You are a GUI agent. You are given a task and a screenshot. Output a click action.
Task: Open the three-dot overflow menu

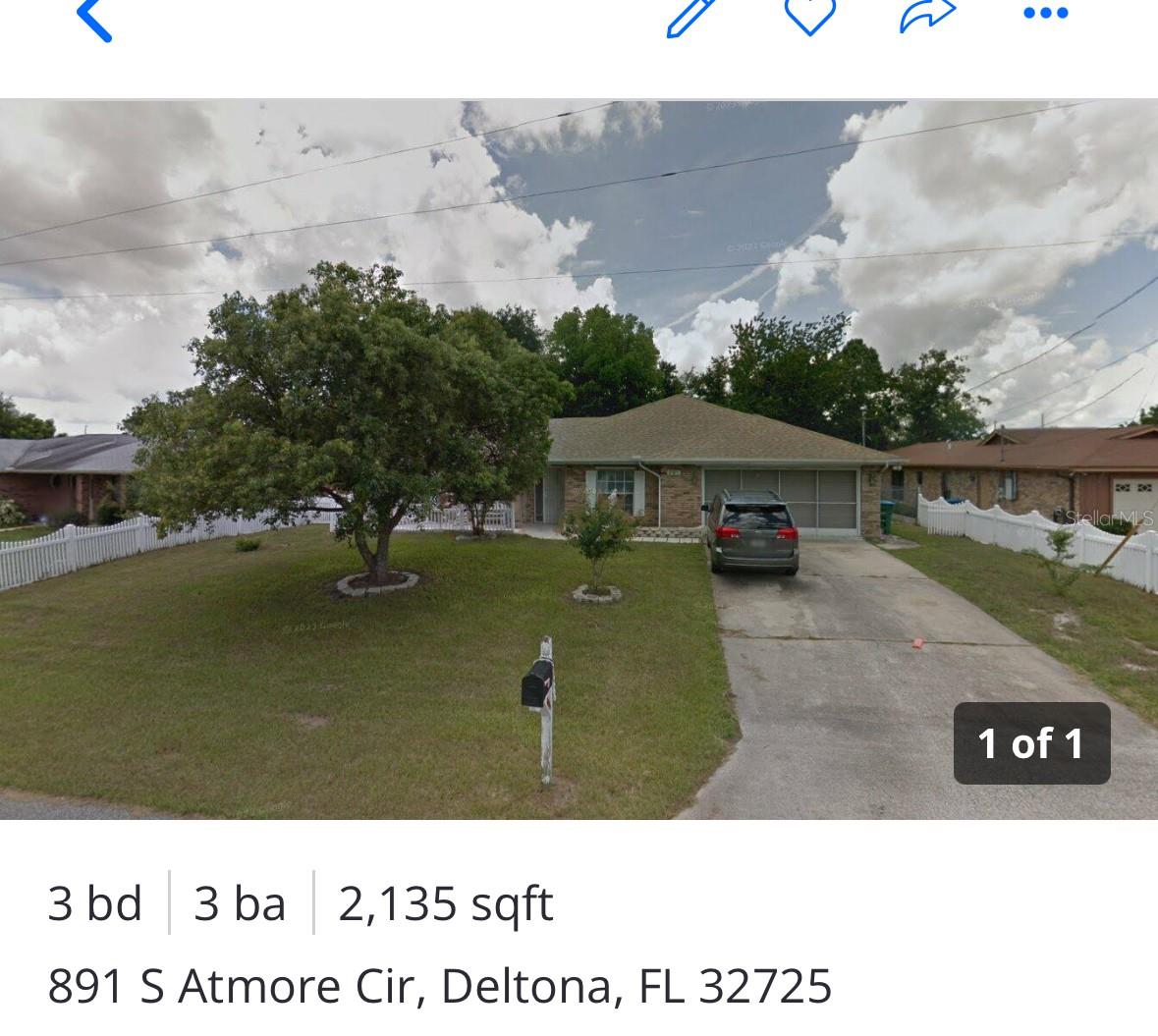click(x=1045, y=13)
